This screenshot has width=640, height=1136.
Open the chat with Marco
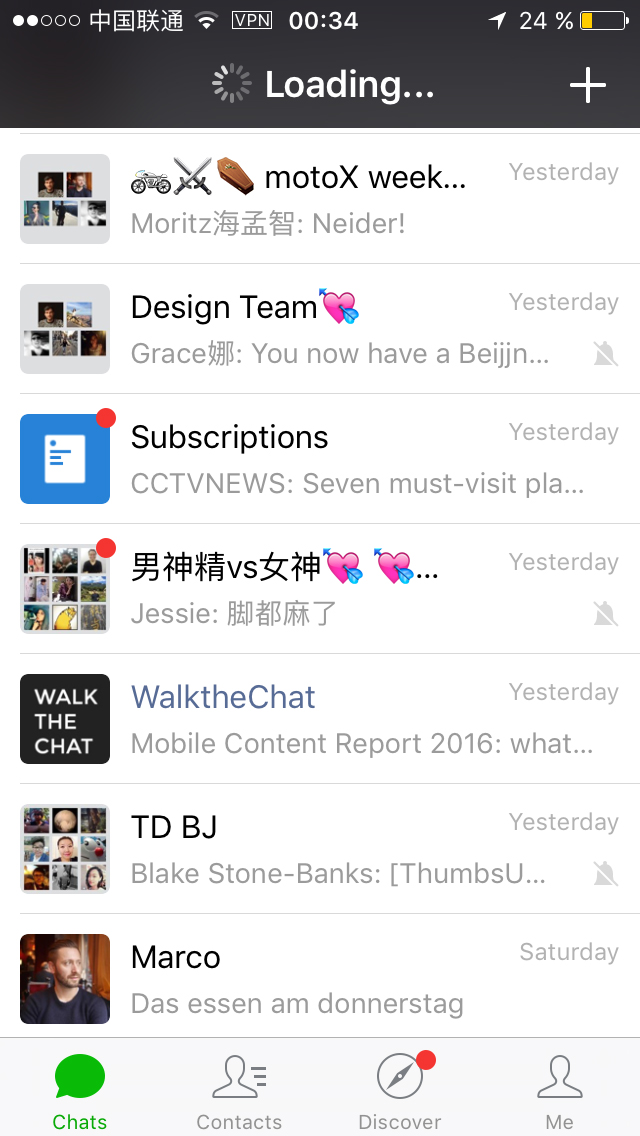coord(320,979)
